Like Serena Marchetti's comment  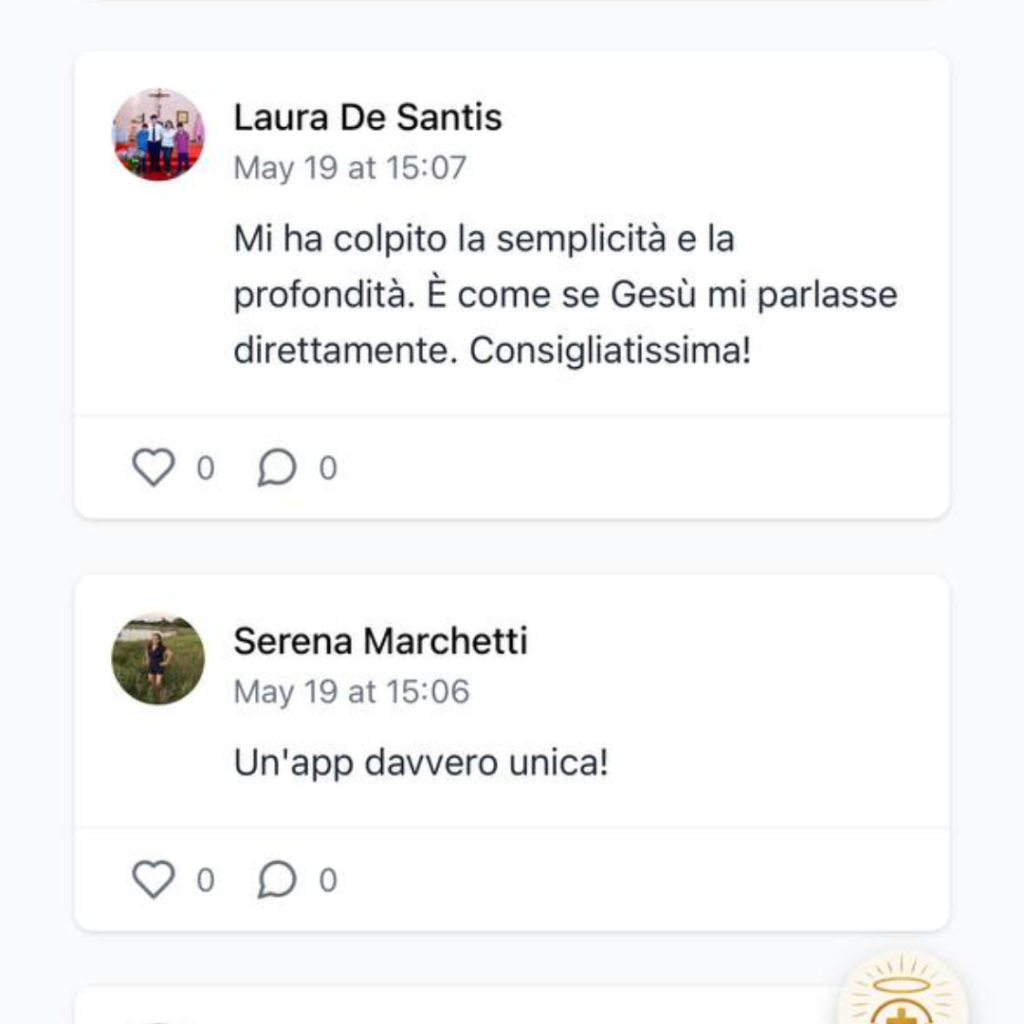coord(154,879)
